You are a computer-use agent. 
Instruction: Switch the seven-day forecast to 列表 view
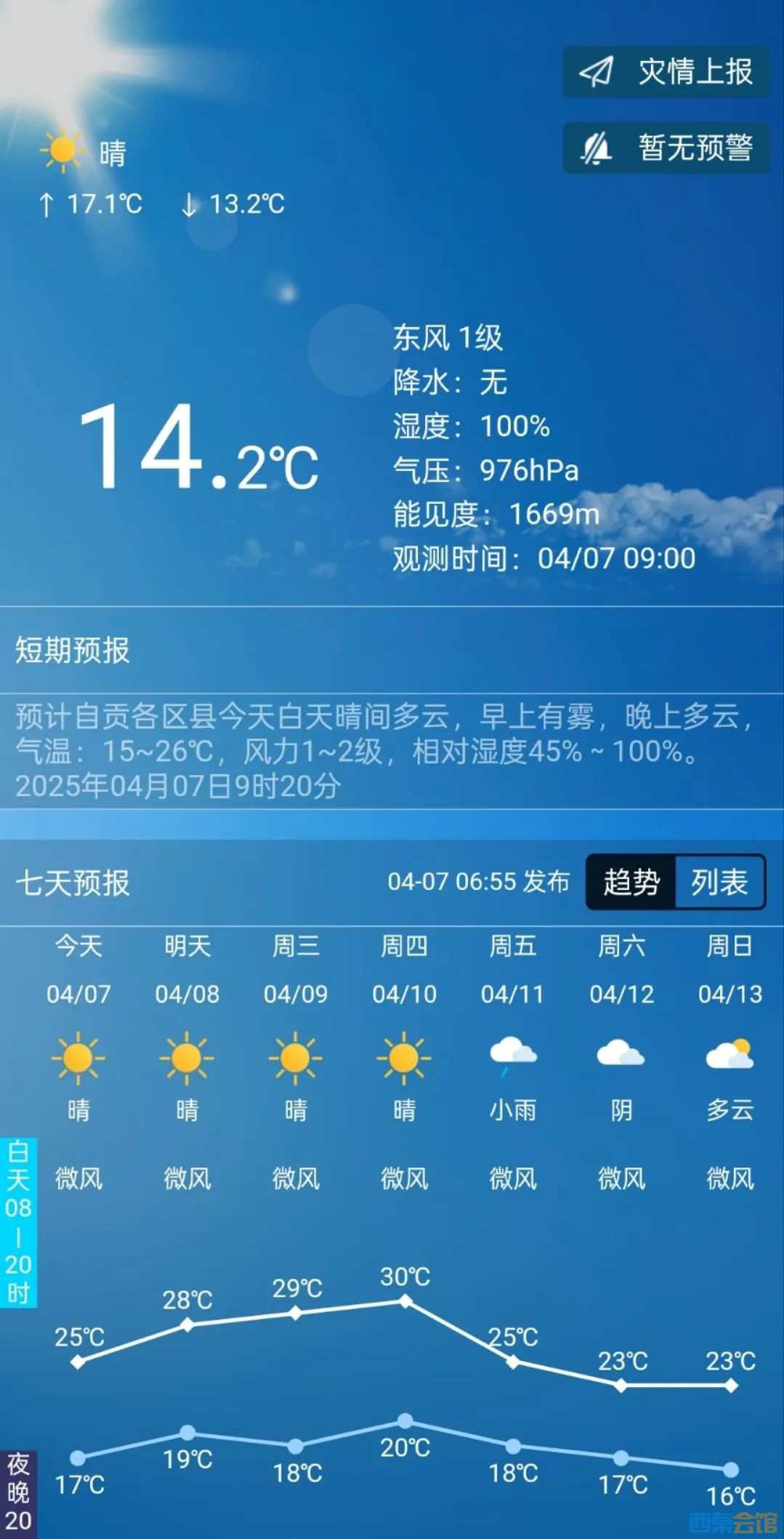[x=719, y=882]
